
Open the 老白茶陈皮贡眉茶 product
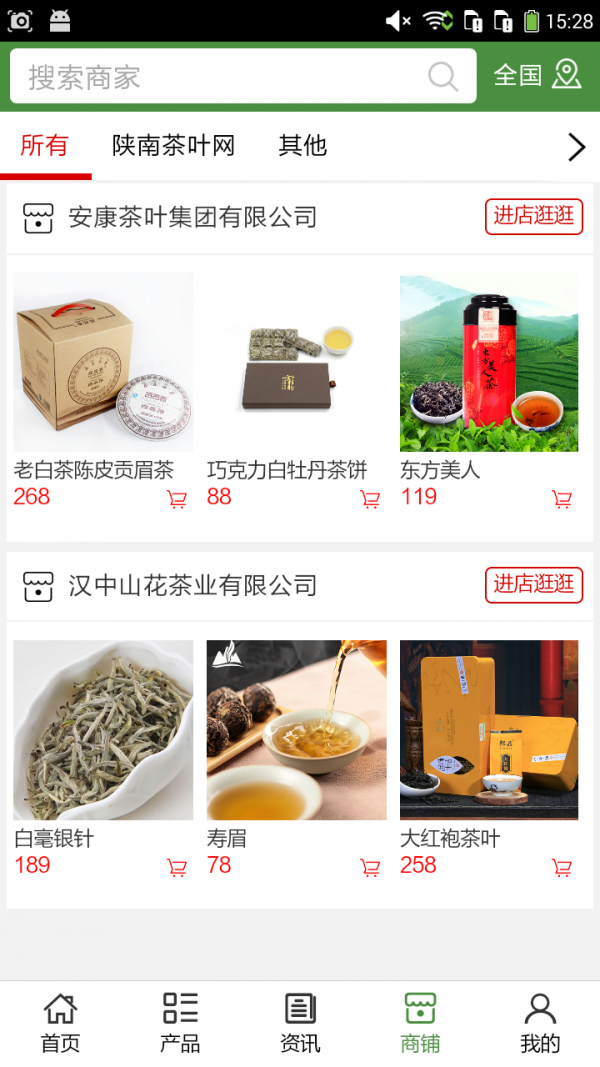pos(103,362)
